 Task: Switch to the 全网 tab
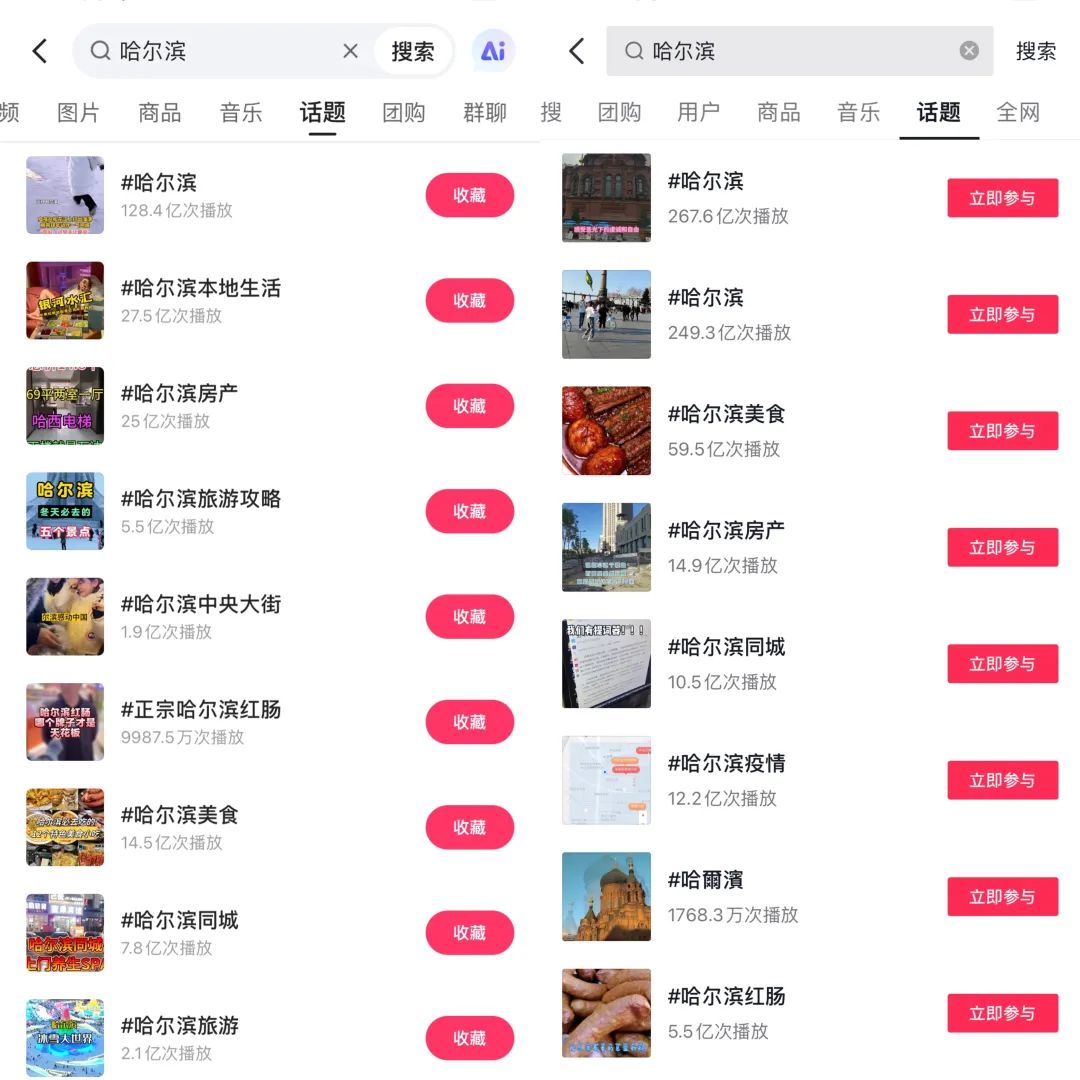(x=1018, y=112)
